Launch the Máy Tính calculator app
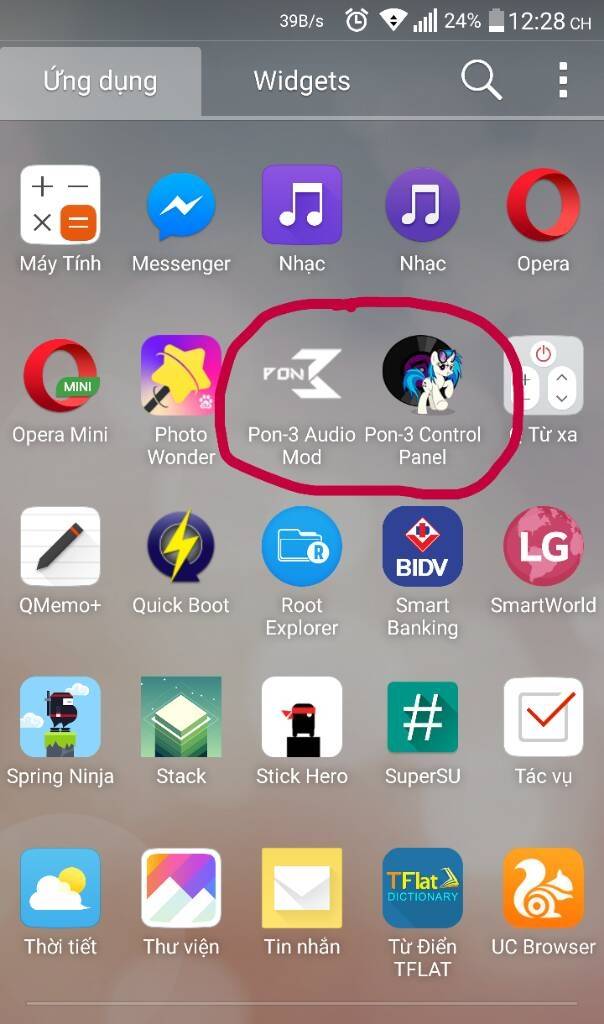 click(x=60, y=205)
